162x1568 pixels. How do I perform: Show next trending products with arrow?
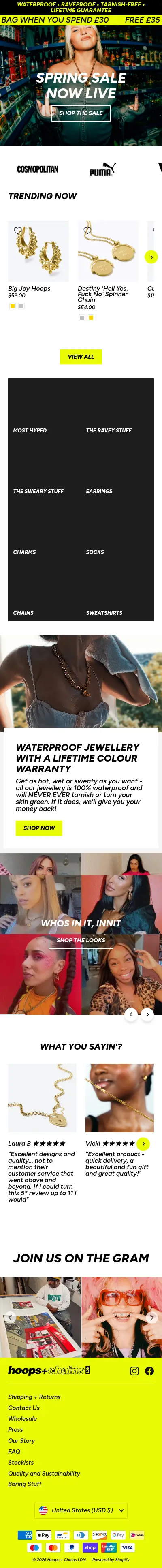tap(151, 257)
